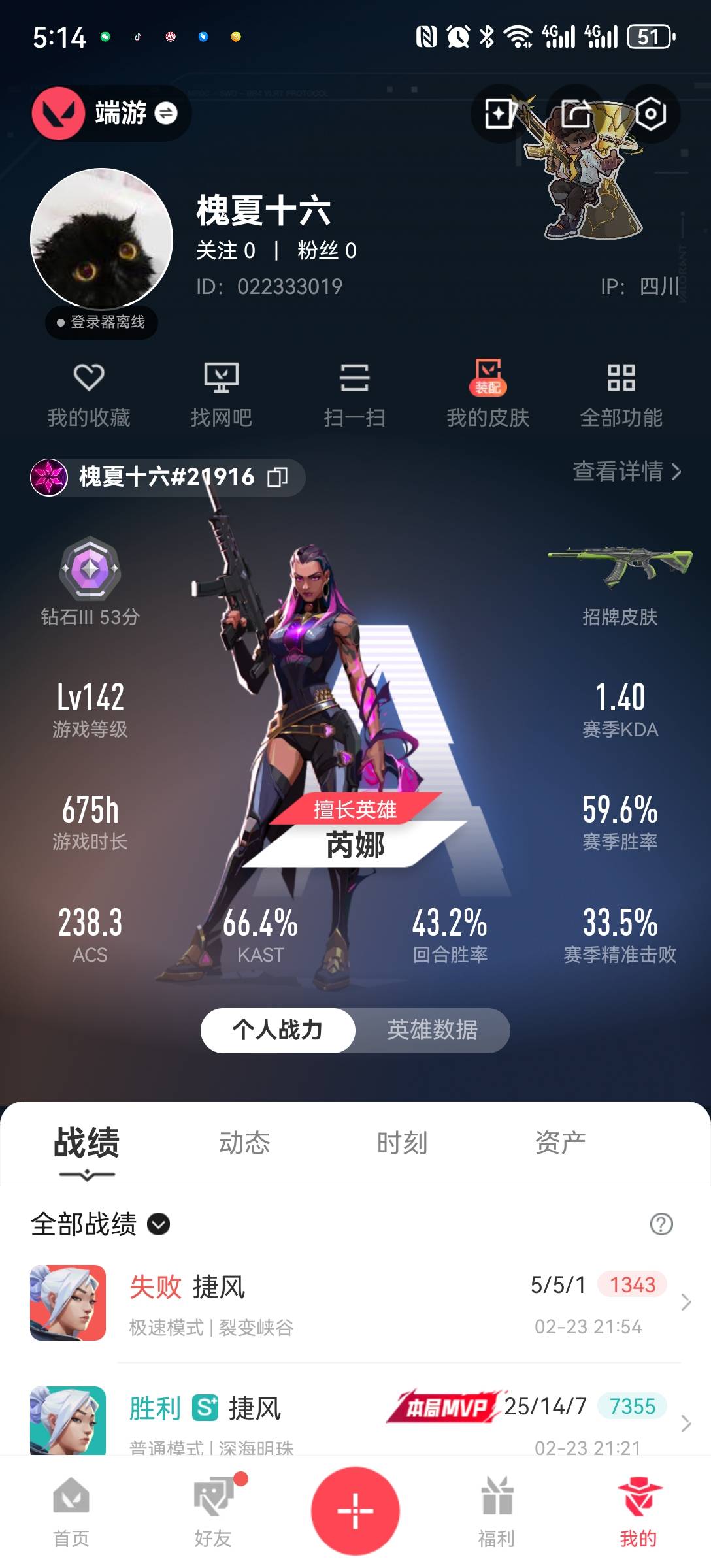
Task: Select the 动态 tab
Action: [x=244, y=1143]
